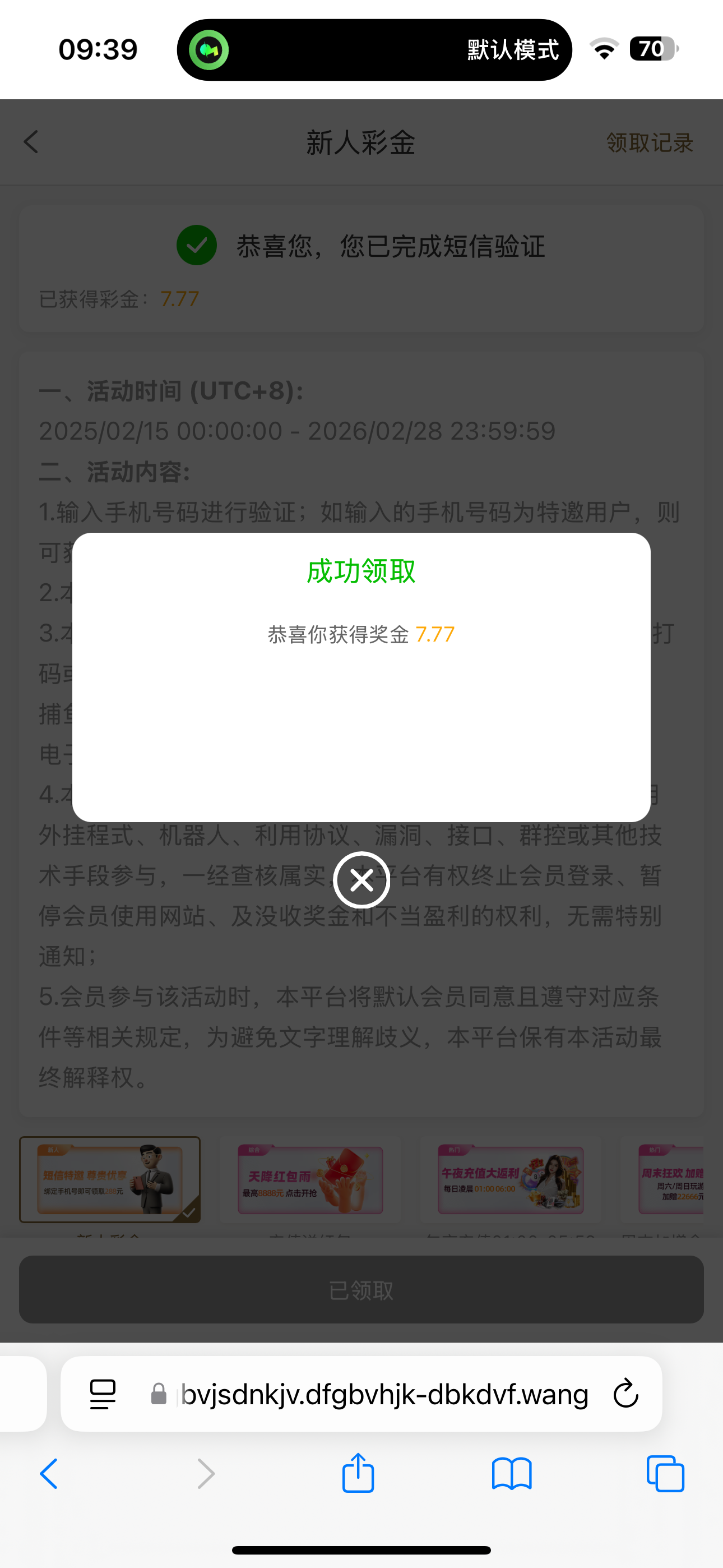The width and height of the screenshot is (723, 1568).
Task: Tap the 已领取 button
Action: 361,1289
